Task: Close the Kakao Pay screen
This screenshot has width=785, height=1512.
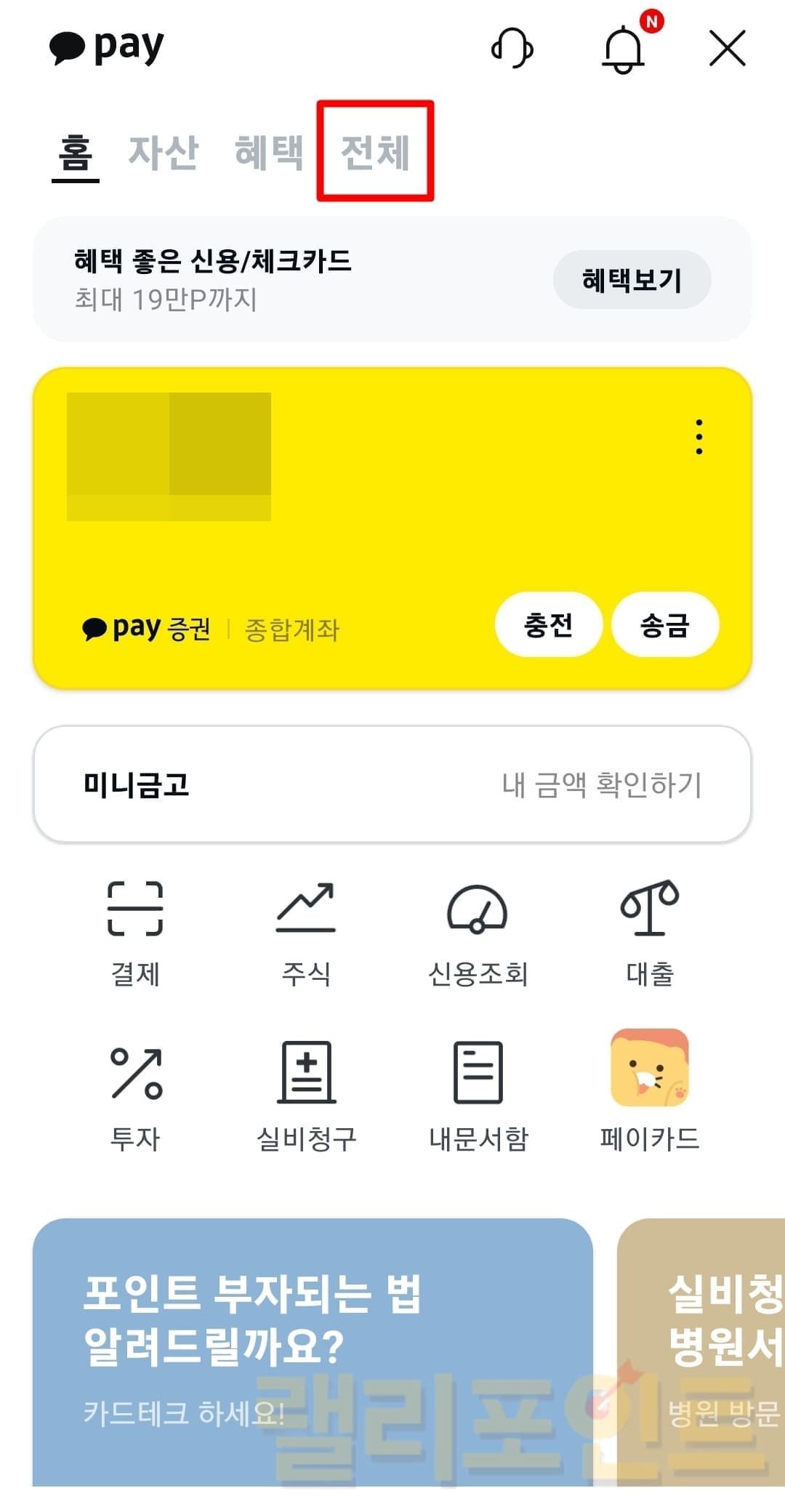Action: [x=727, y=49]
